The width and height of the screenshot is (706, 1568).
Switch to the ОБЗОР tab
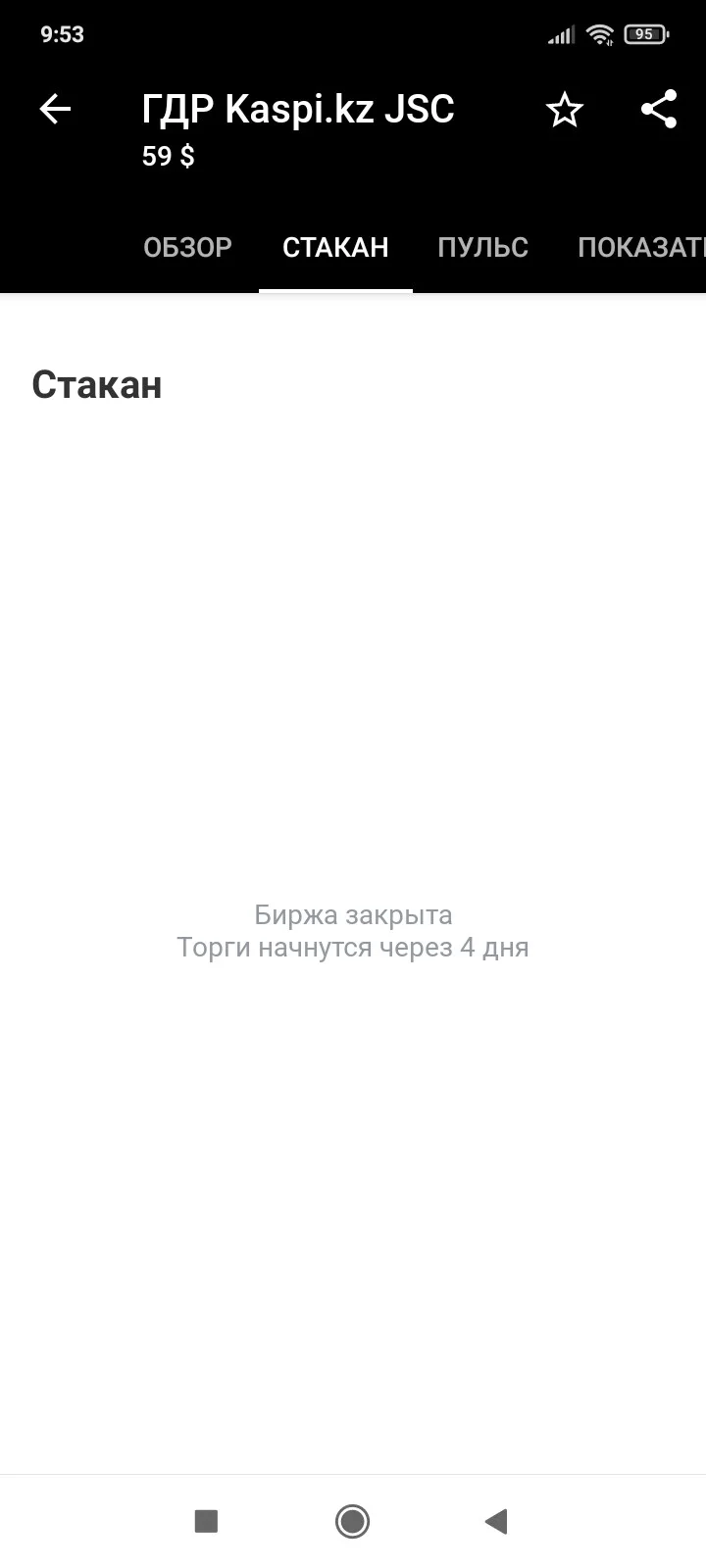point(187,247)
